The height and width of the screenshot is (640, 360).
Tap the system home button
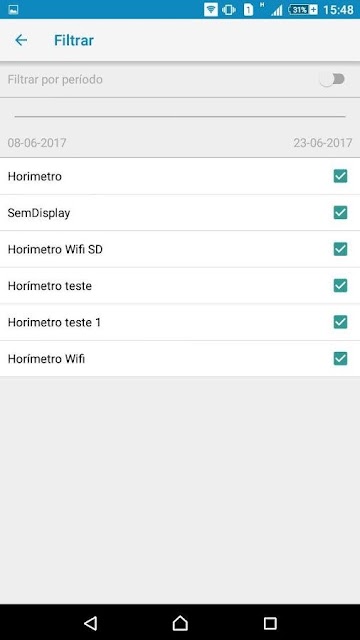[x=180, y=623]
